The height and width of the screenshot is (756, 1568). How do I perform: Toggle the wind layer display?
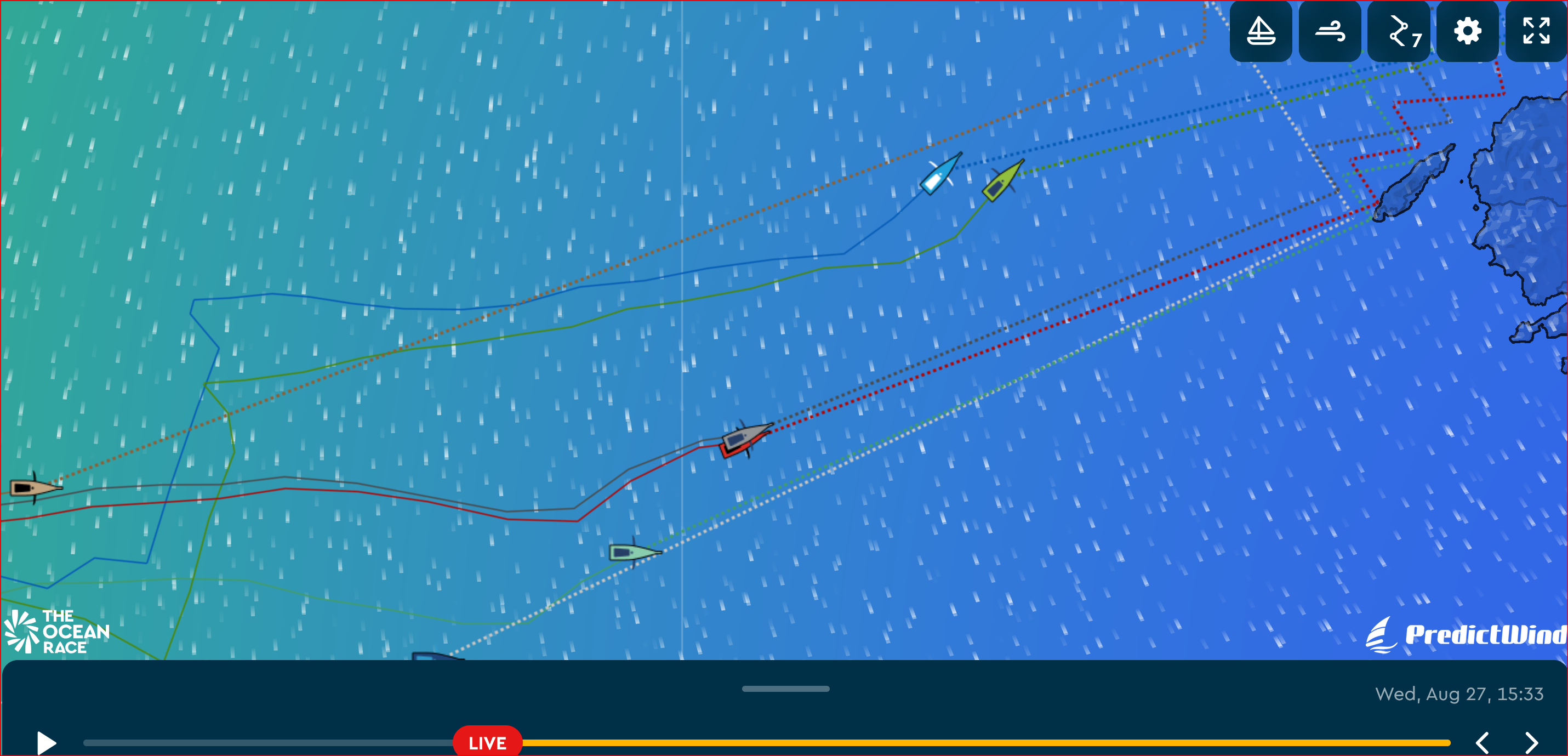(x=1330, y=31)
